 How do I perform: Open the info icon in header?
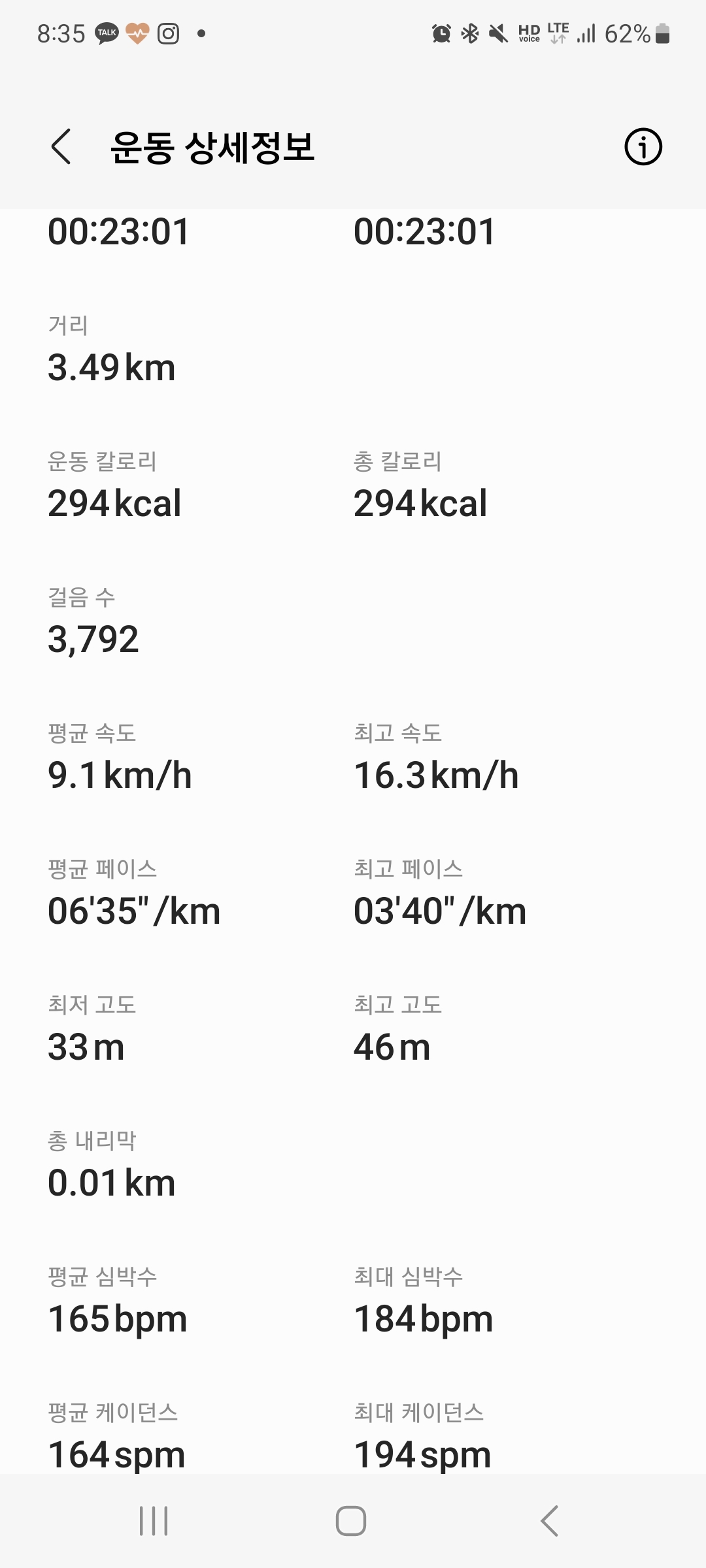click(643, 146)
